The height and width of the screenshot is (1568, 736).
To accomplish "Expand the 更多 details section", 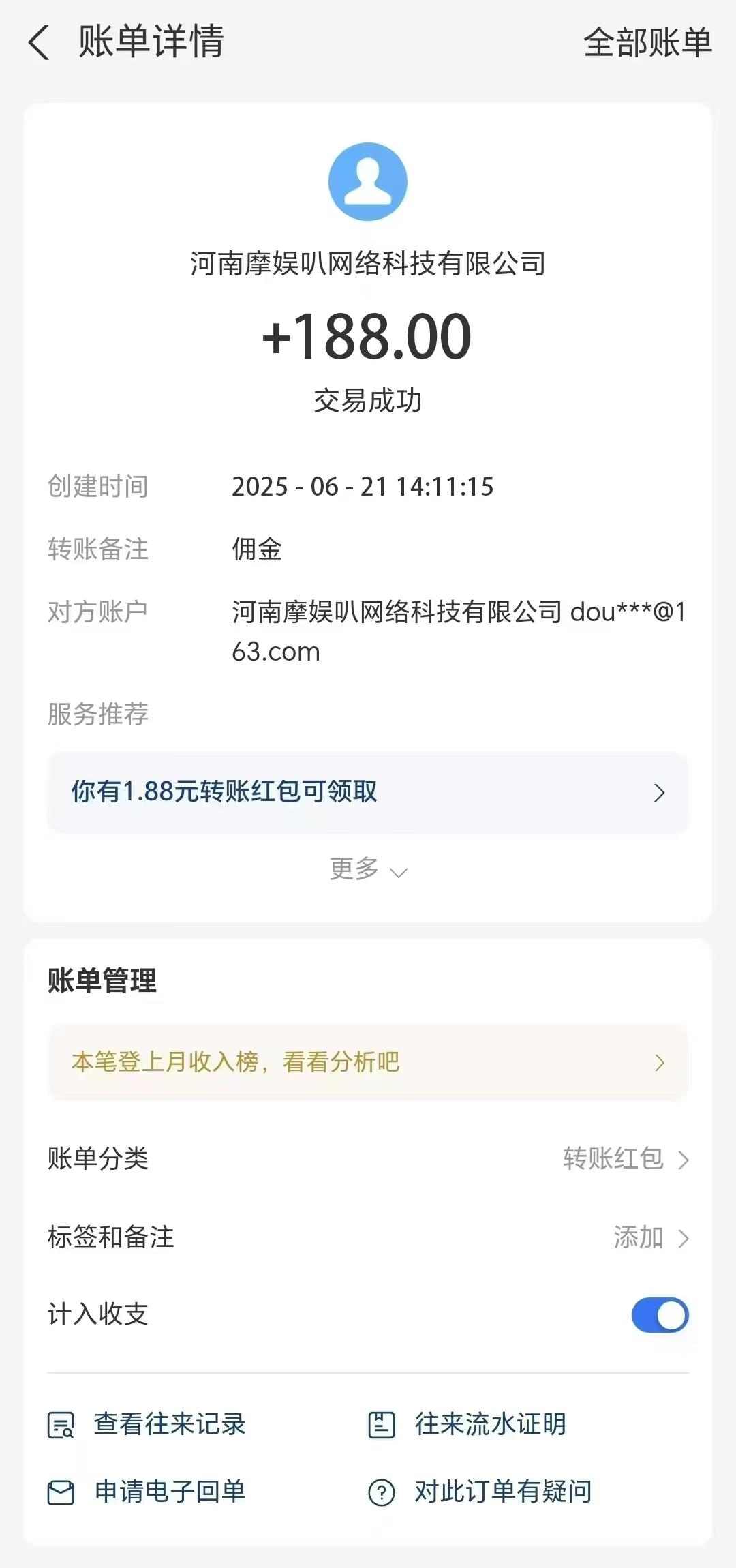I will (x=368, y=869).
